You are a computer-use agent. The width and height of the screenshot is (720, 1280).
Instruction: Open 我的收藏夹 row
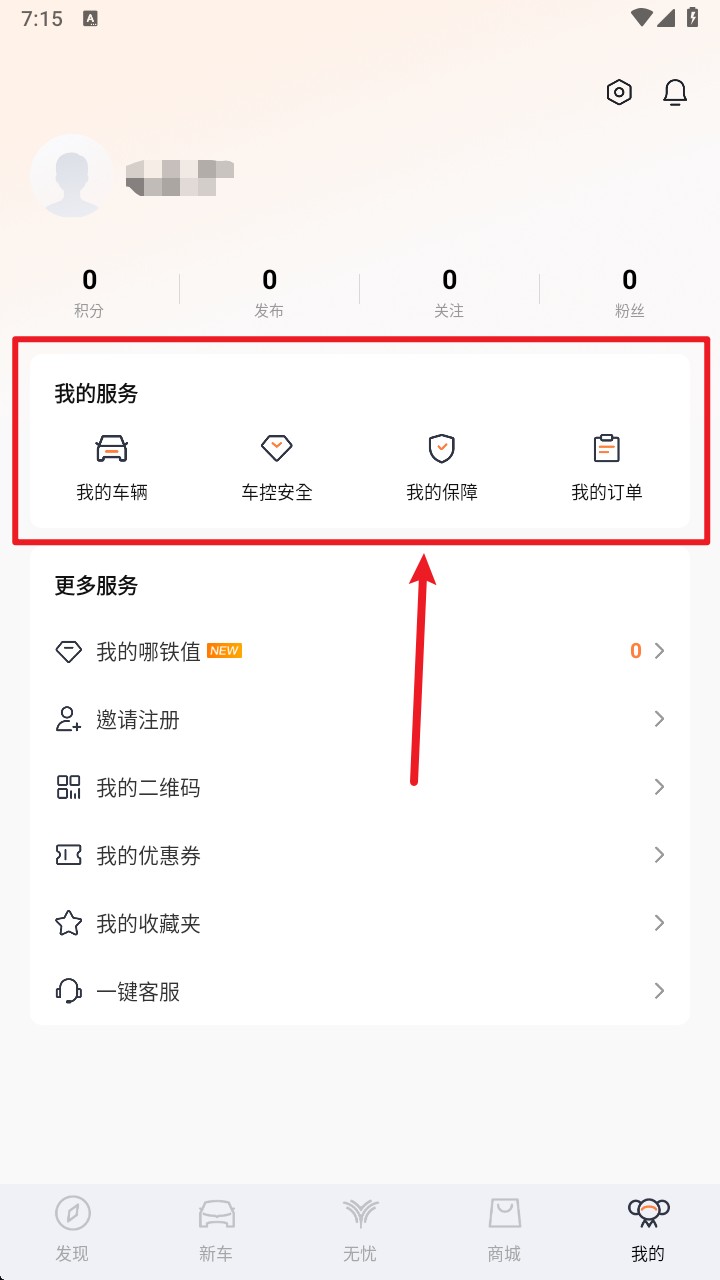(x=360, y=923)
